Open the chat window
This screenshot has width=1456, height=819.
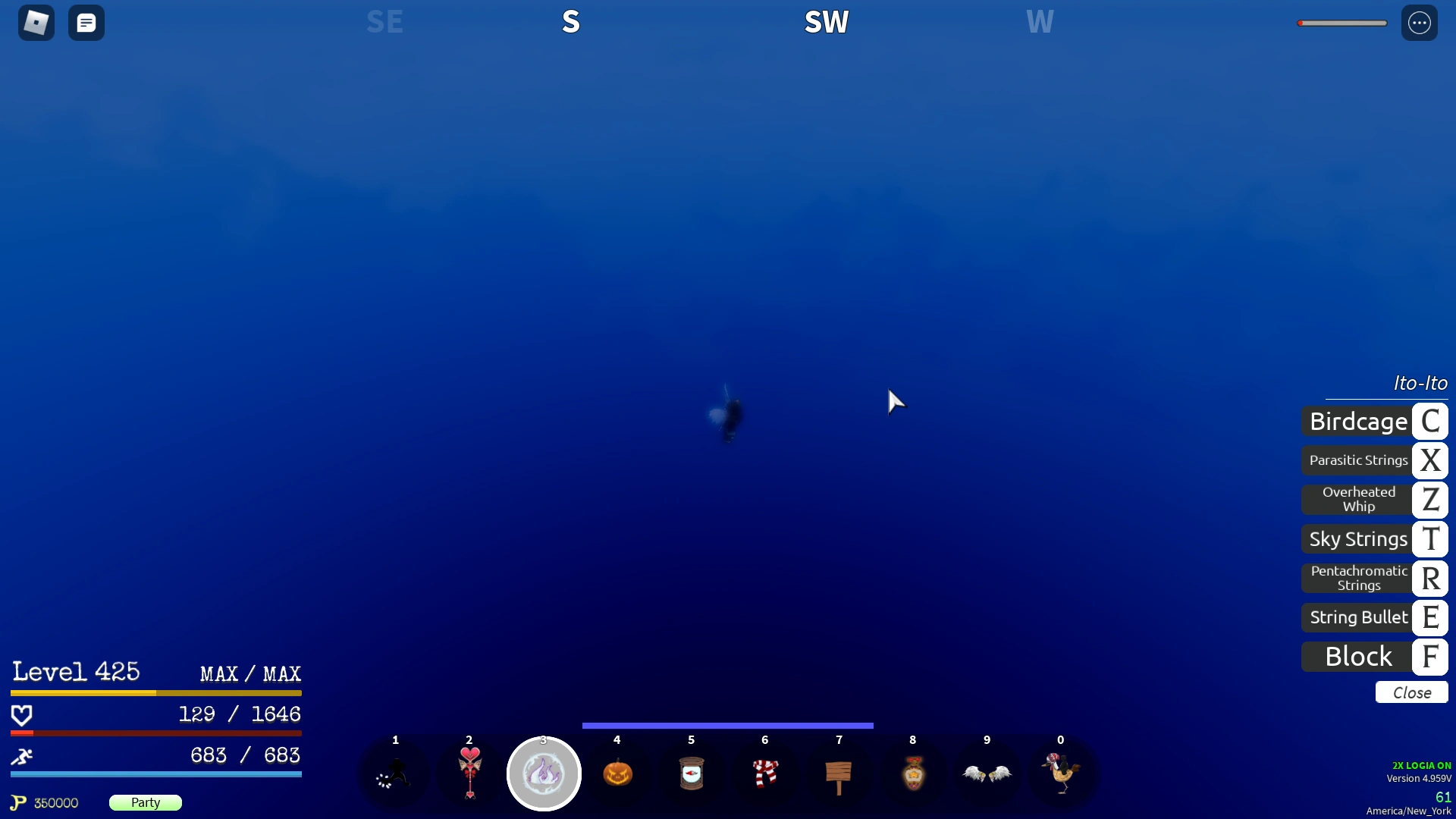pos(86,23)
